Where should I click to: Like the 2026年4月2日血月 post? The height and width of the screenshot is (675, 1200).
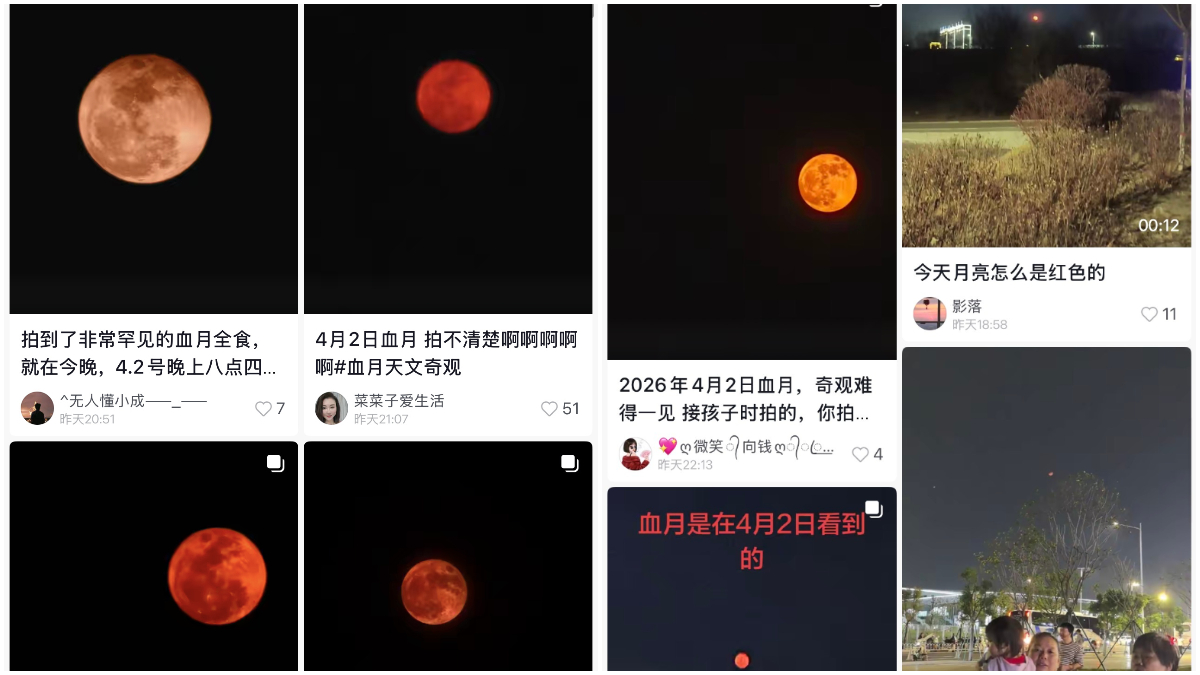coord(860,455)
